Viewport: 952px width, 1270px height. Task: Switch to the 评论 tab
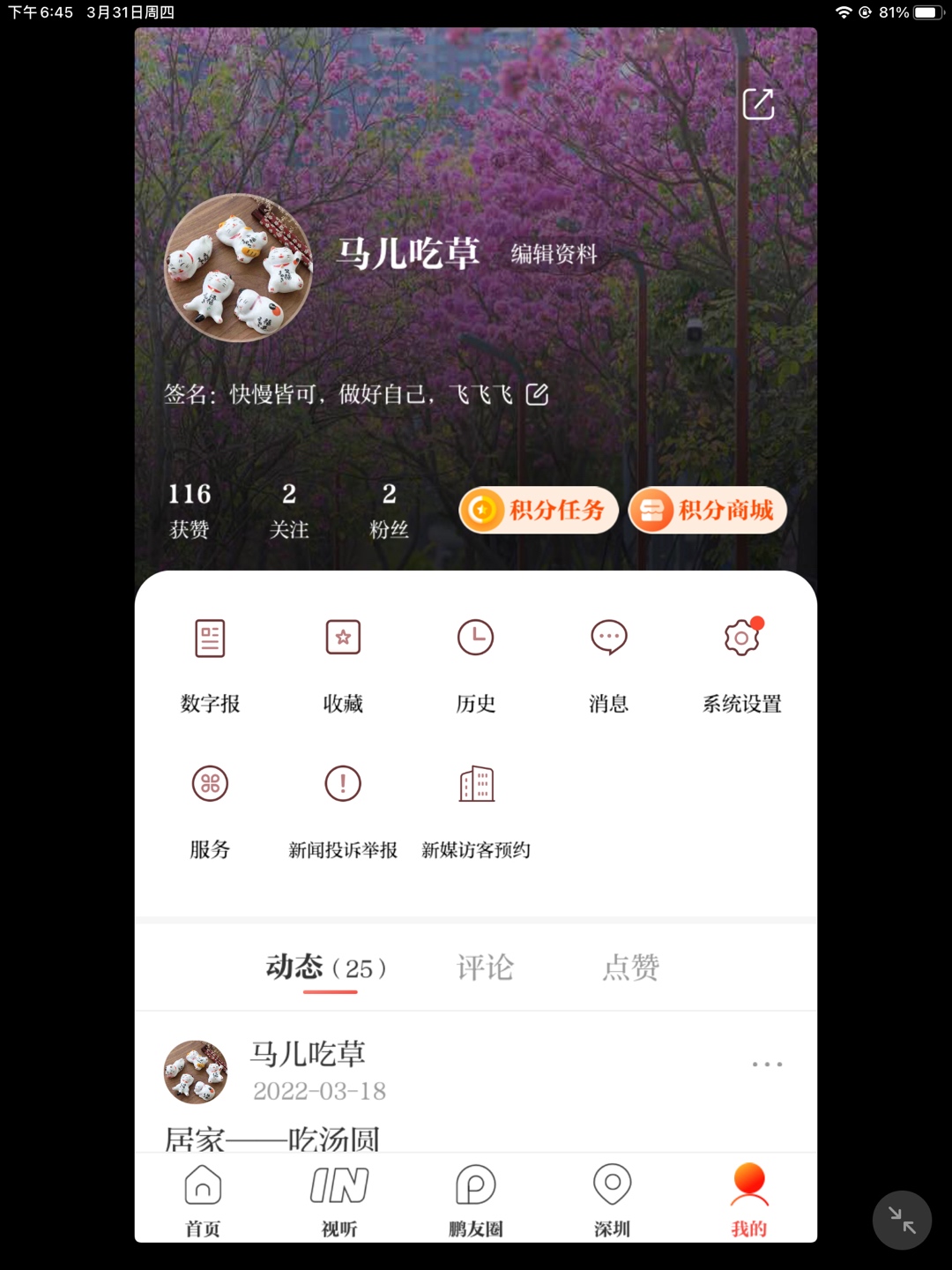coord(485,967)
